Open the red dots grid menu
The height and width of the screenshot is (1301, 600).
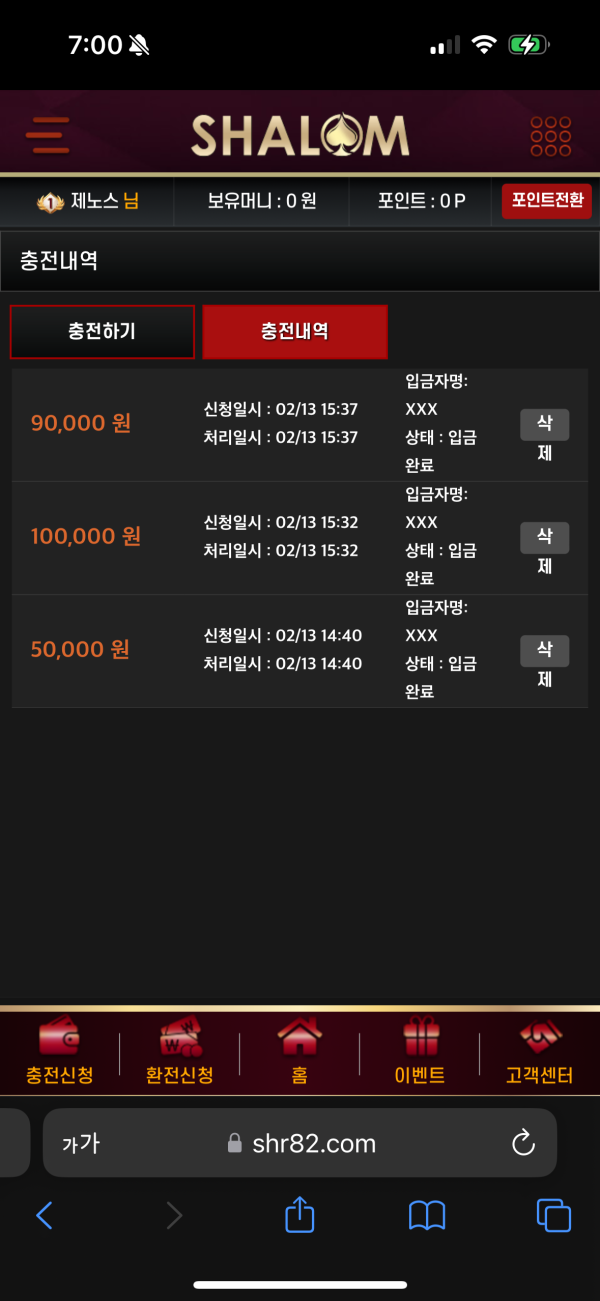tap(550, 136)
